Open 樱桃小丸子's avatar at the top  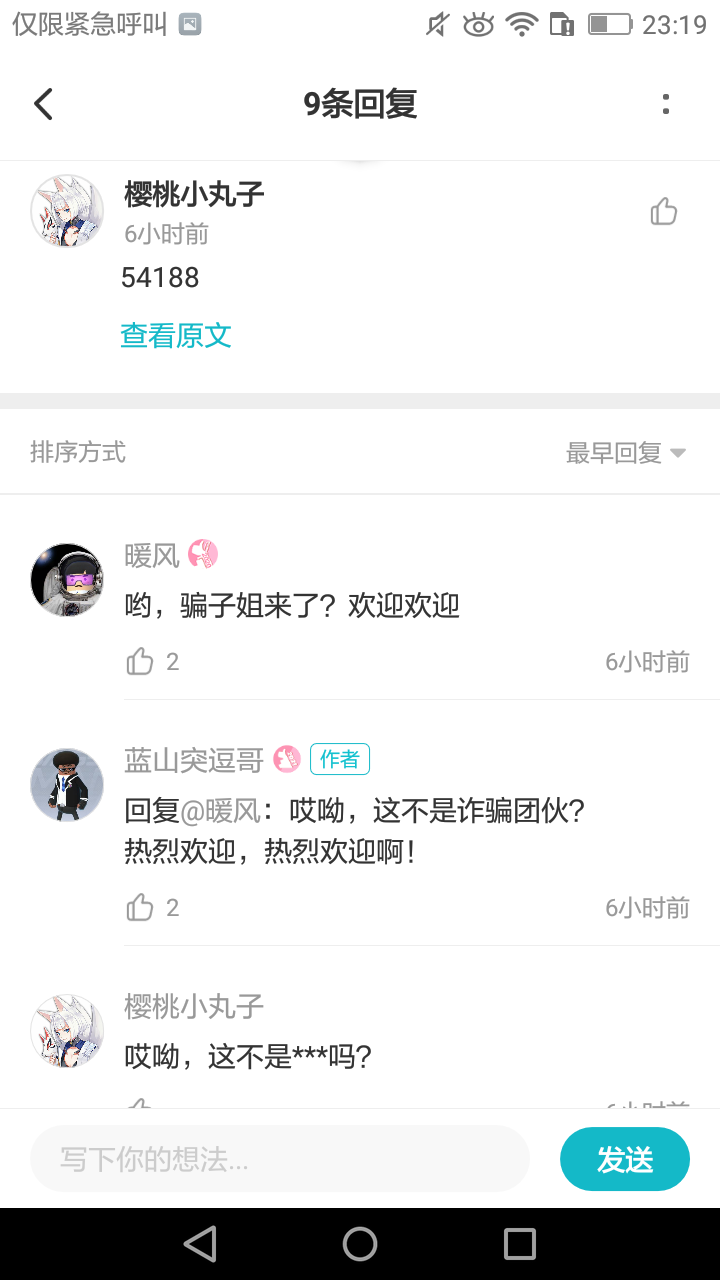[67, 211]
